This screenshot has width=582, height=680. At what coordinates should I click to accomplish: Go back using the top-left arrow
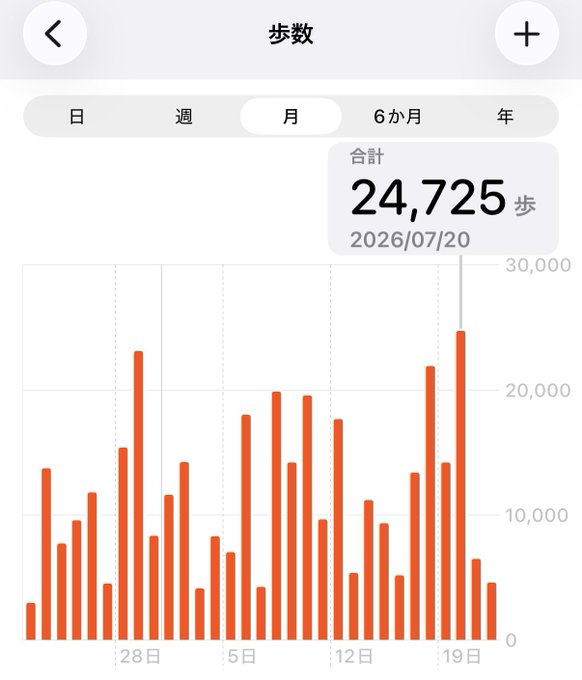click(x=55, y=33)
